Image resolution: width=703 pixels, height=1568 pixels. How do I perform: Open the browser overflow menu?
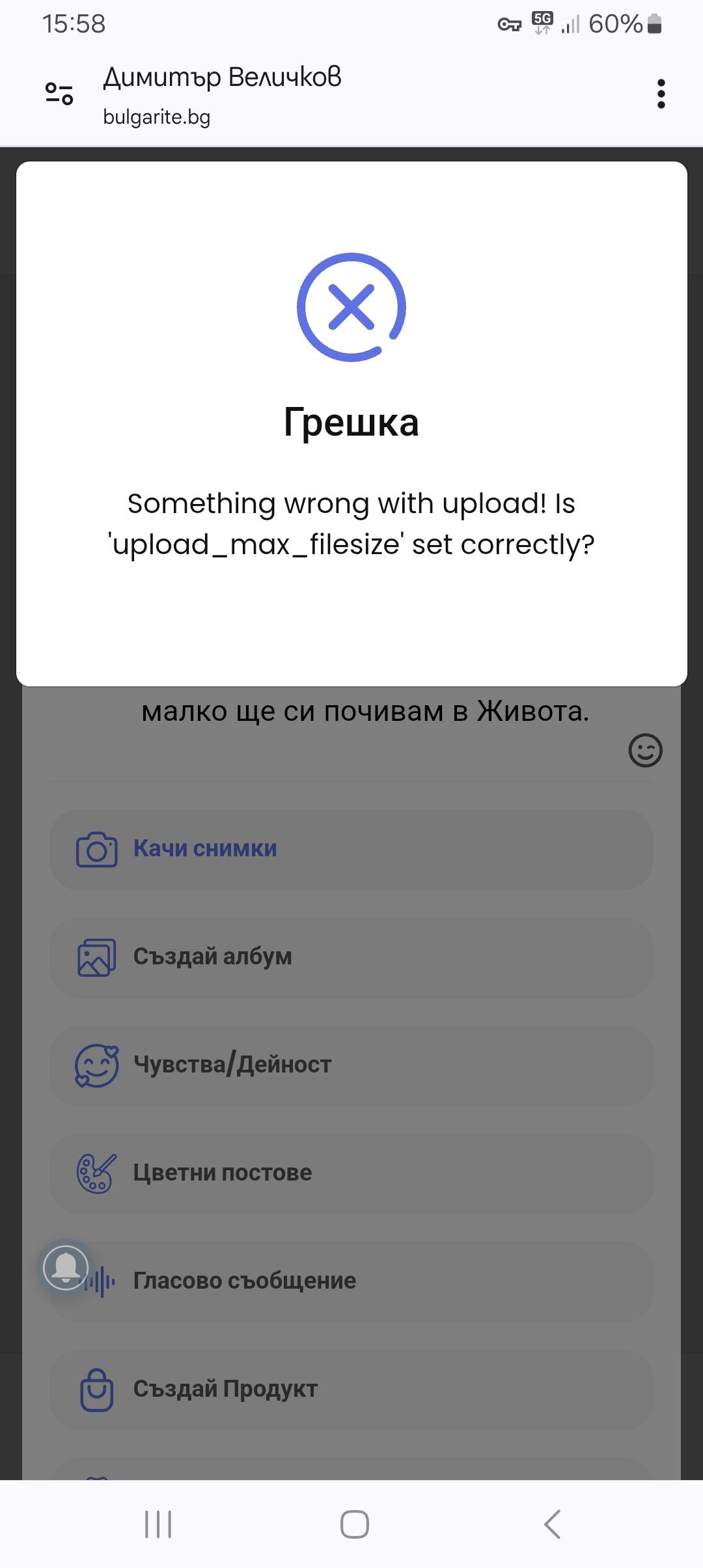[x=661, y=94]
